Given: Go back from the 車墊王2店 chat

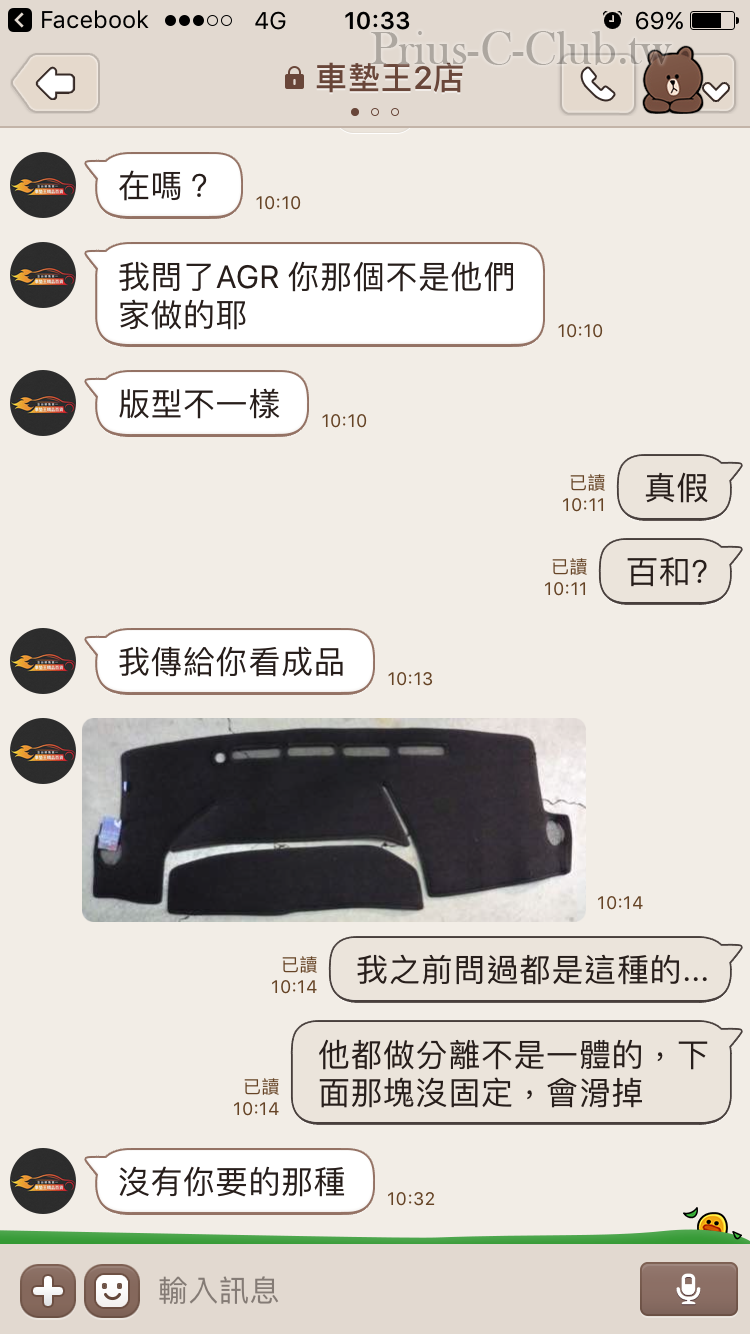Looking at the screenshot, I should (56, 83).
